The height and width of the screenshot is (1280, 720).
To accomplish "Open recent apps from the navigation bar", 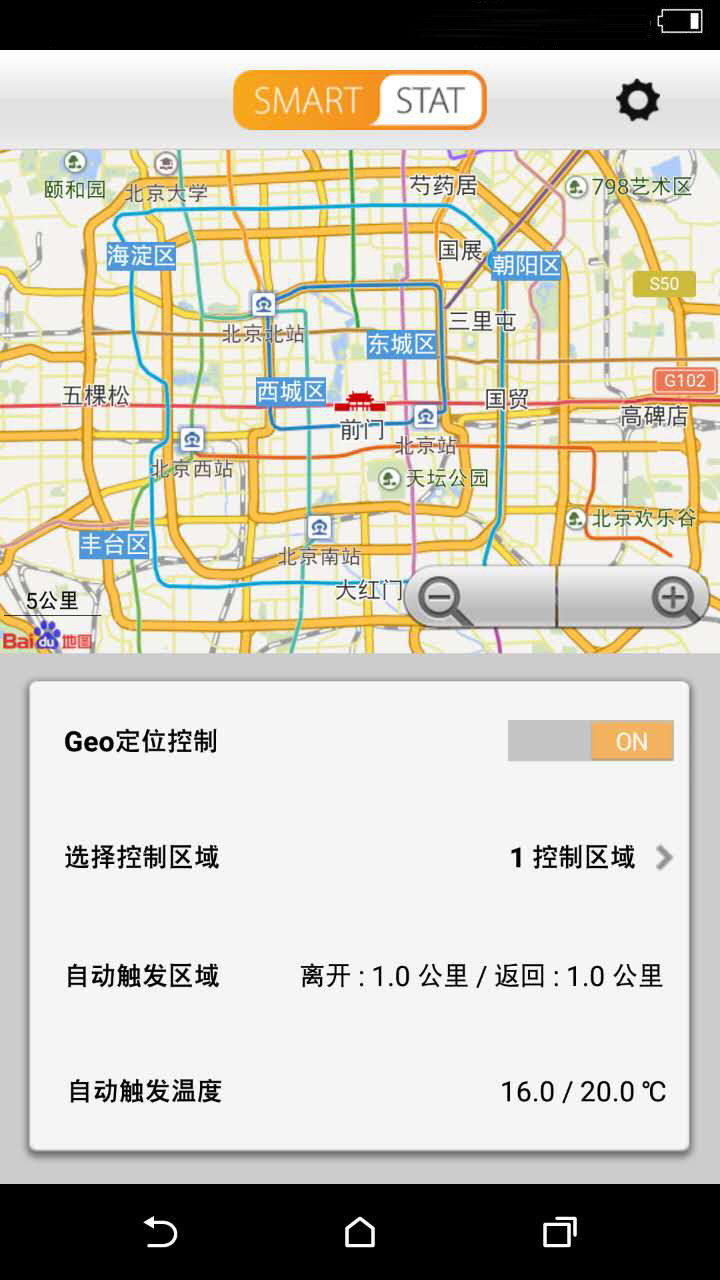I will click(x=560, y=1232).
